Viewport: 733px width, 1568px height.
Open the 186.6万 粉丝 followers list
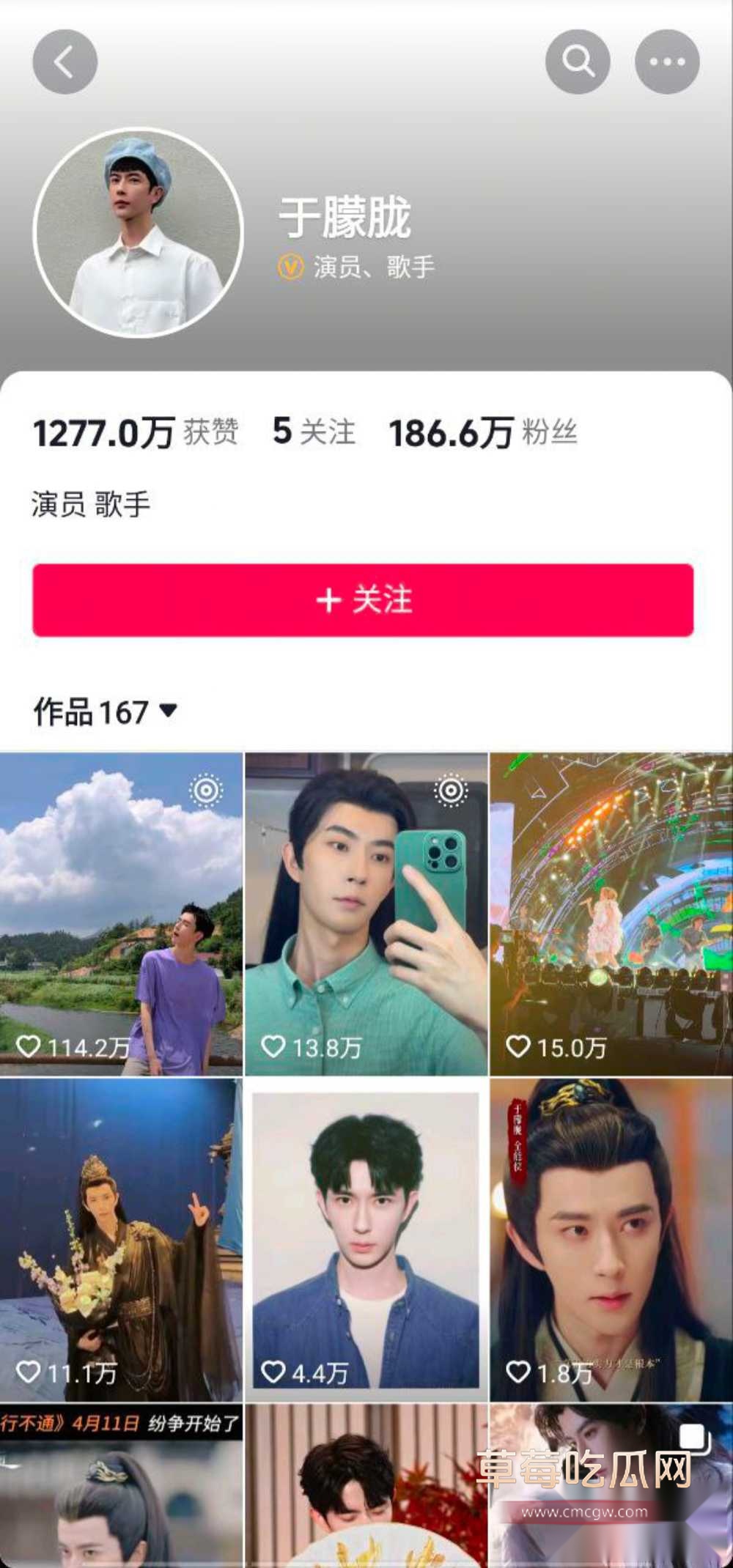[482, 432]
